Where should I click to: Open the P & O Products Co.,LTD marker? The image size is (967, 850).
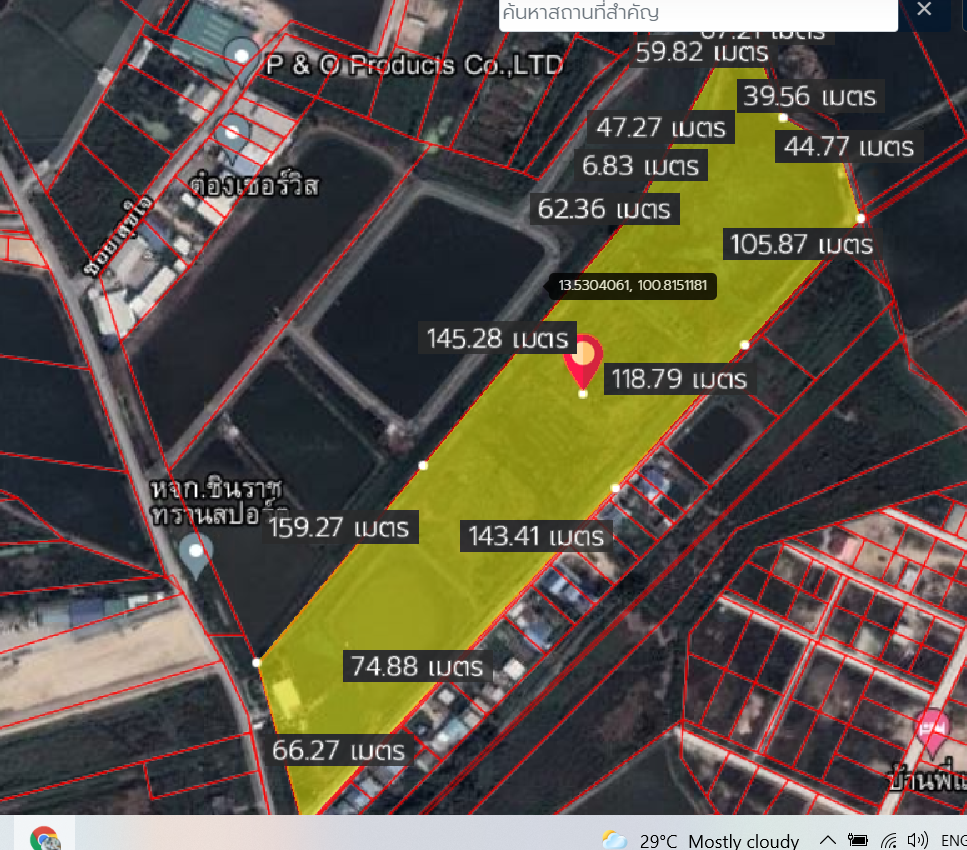[242, 55]
